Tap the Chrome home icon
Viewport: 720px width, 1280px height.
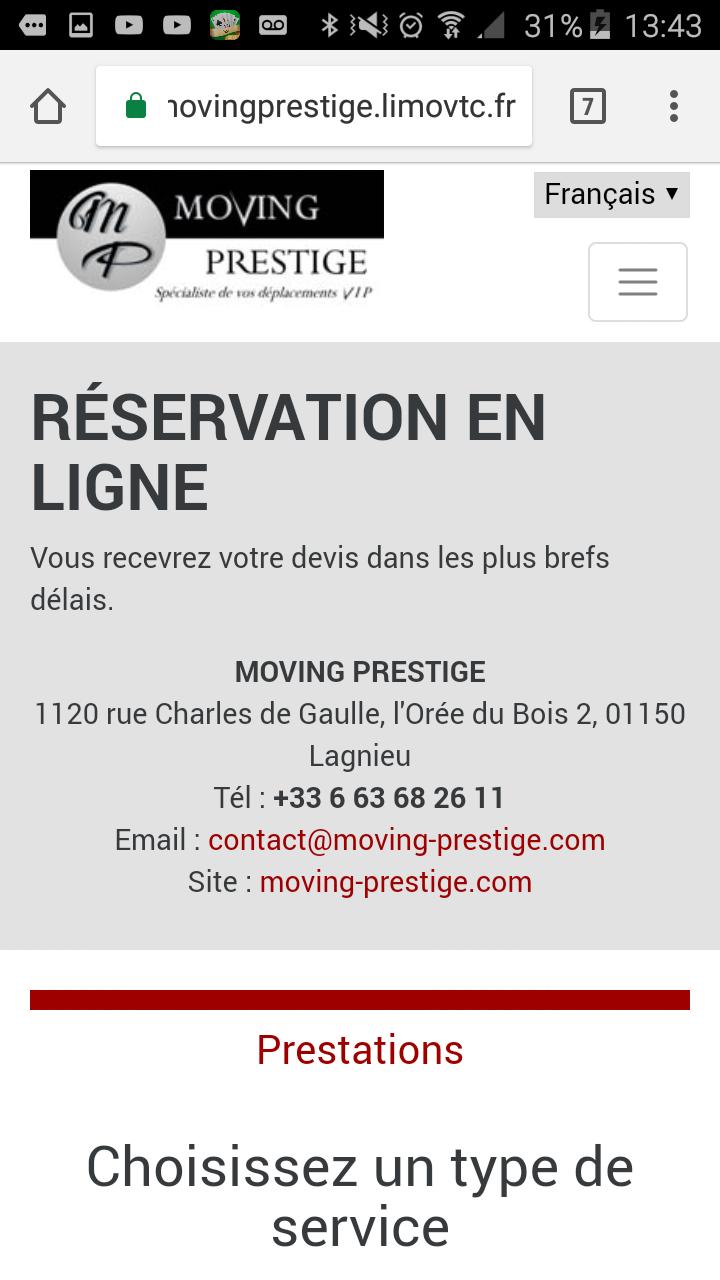(x=48, y=106)
